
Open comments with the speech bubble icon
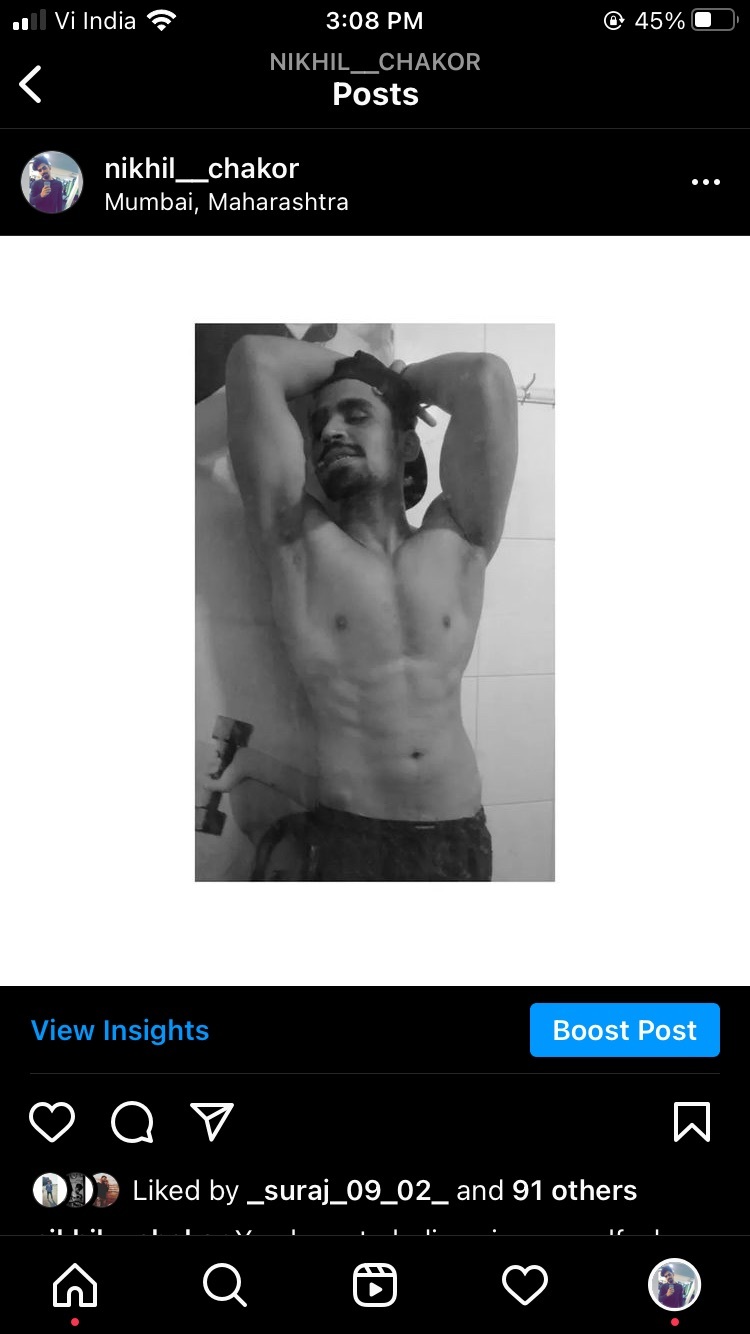pos(132,1122)
